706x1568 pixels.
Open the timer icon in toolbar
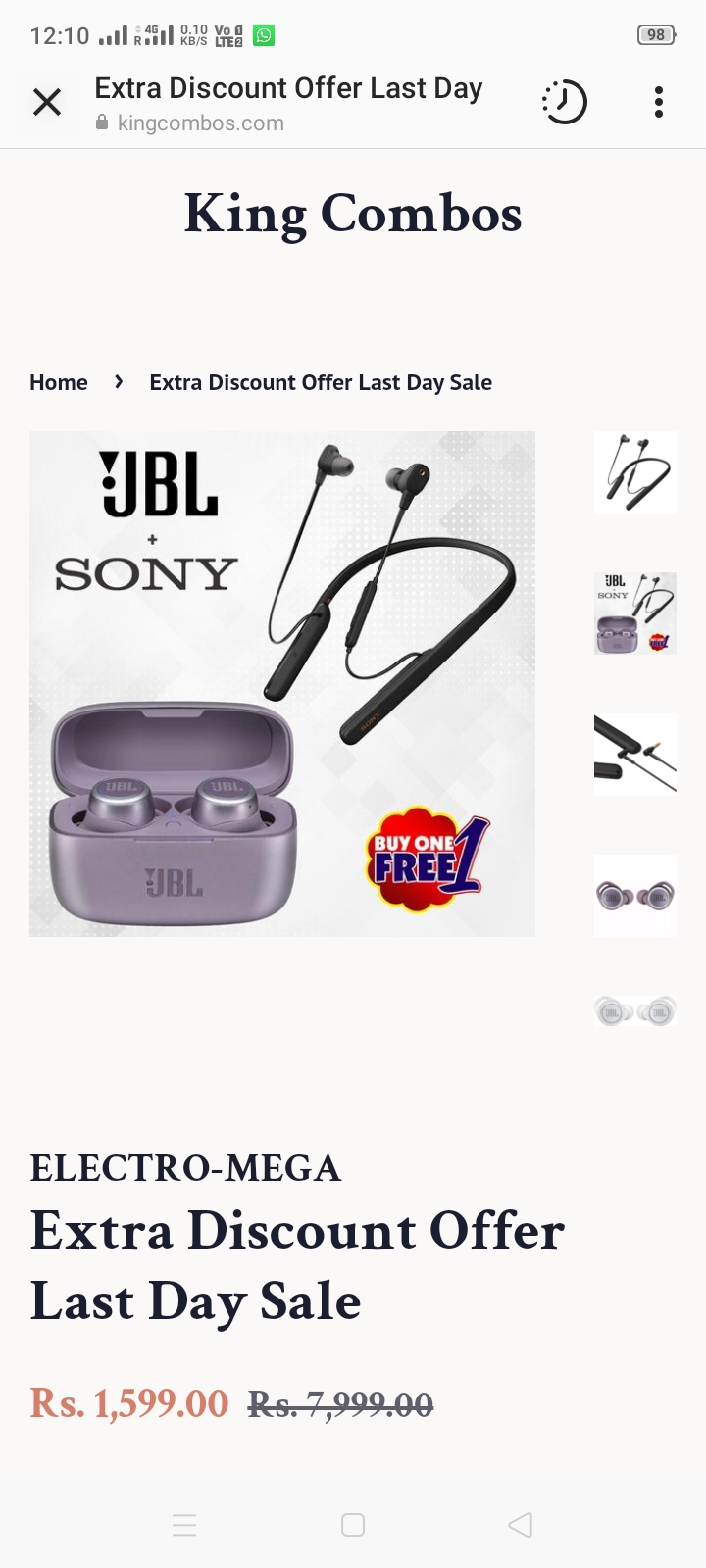(x=564, y=102)
